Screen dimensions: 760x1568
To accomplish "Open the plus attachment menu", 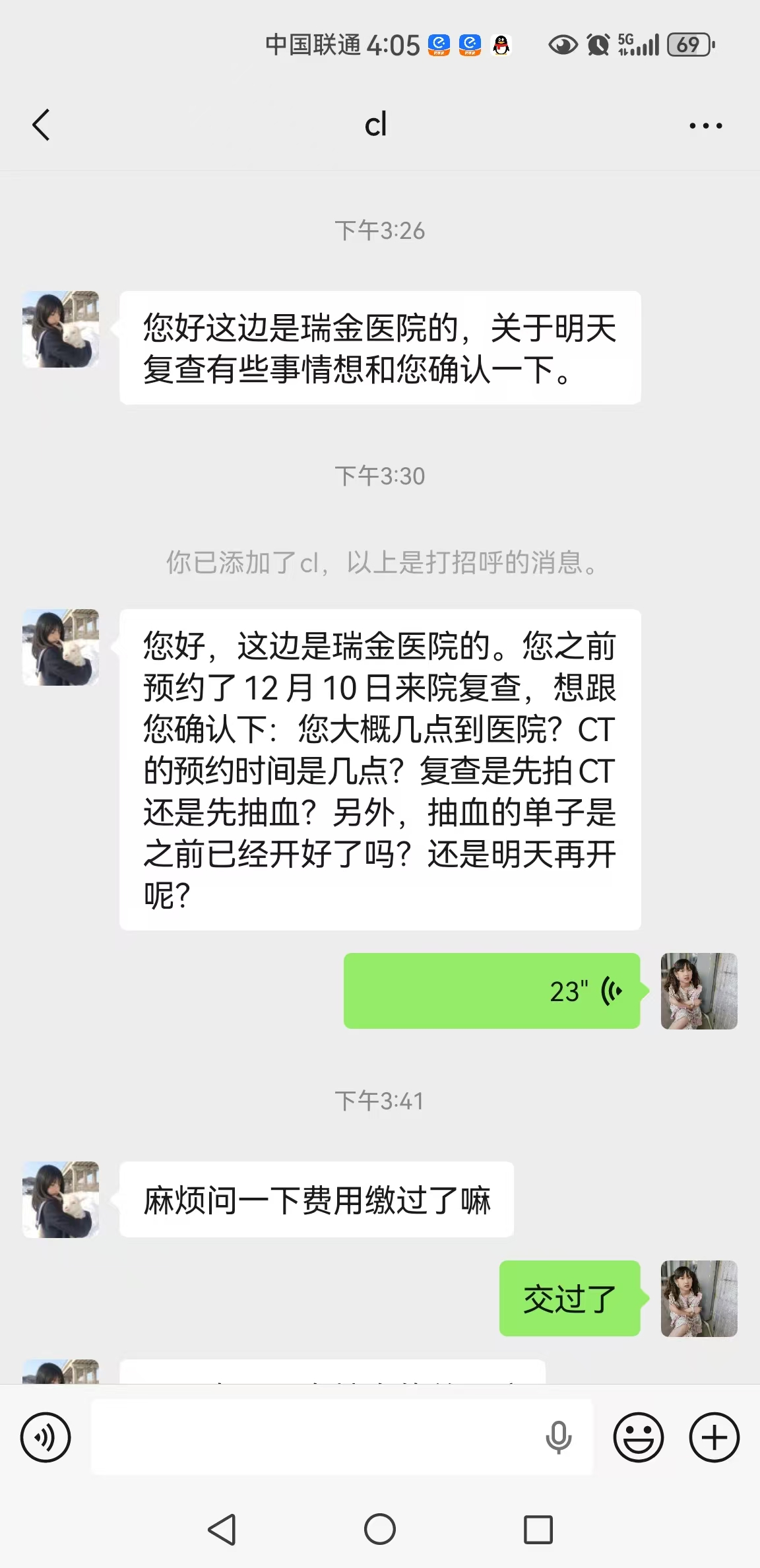I will [714, 1437].
